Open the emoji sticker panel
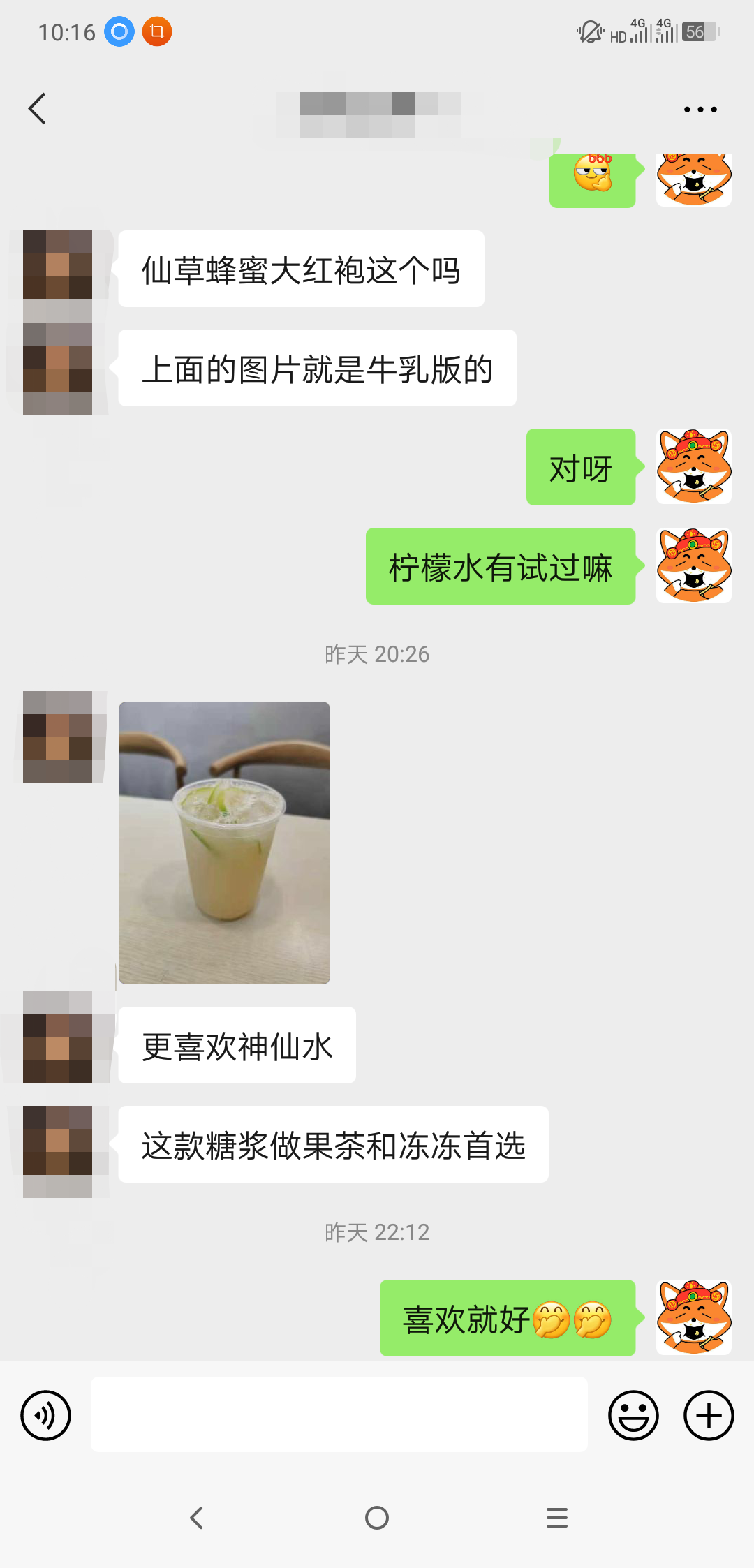This screenshot has height=1568, width=754. coord(633,1415)
